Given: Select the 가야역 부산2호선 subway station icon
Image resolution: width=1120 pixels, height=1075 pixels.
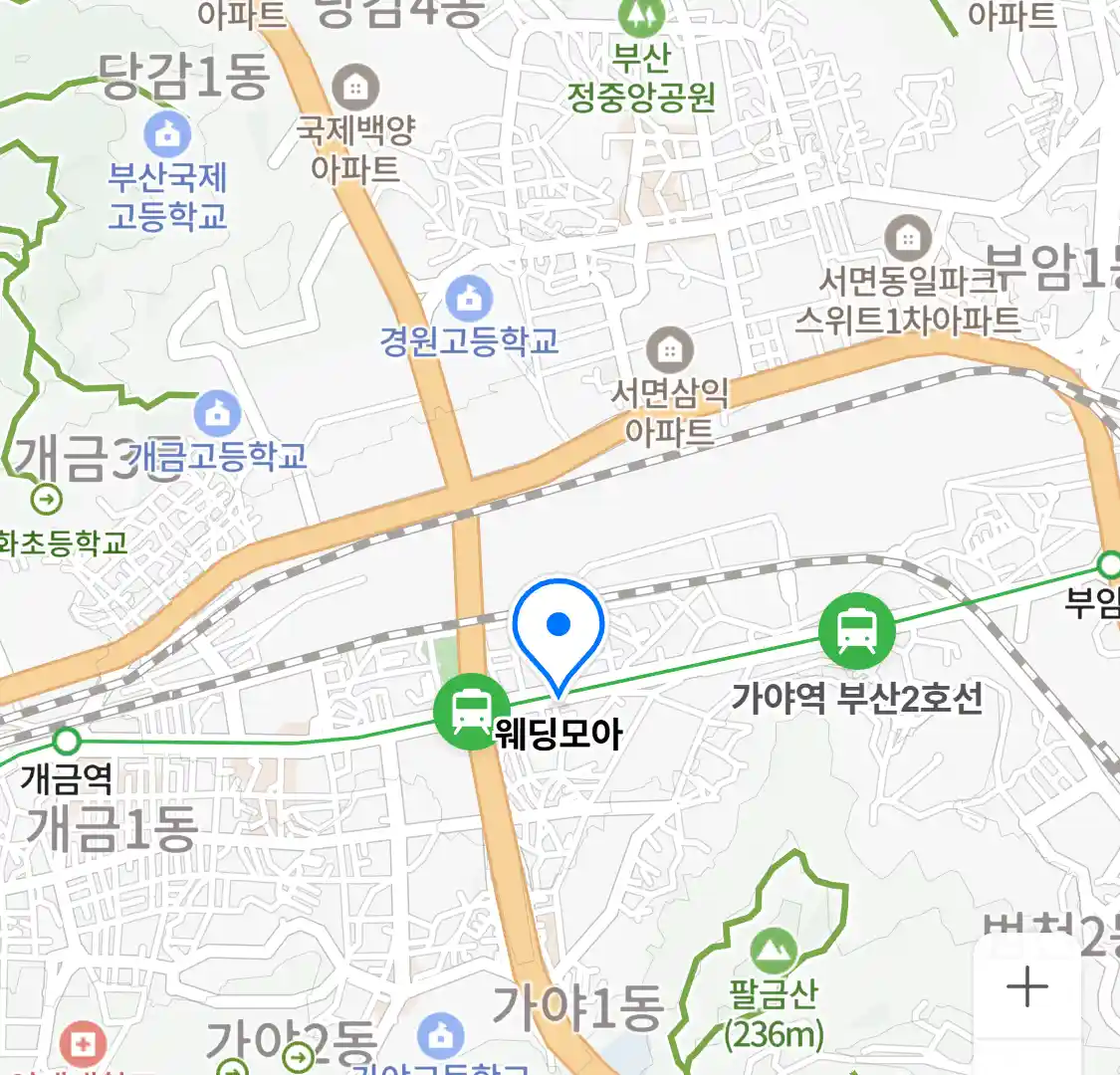Looking at the screenshot, I should [x=856, y=630].
